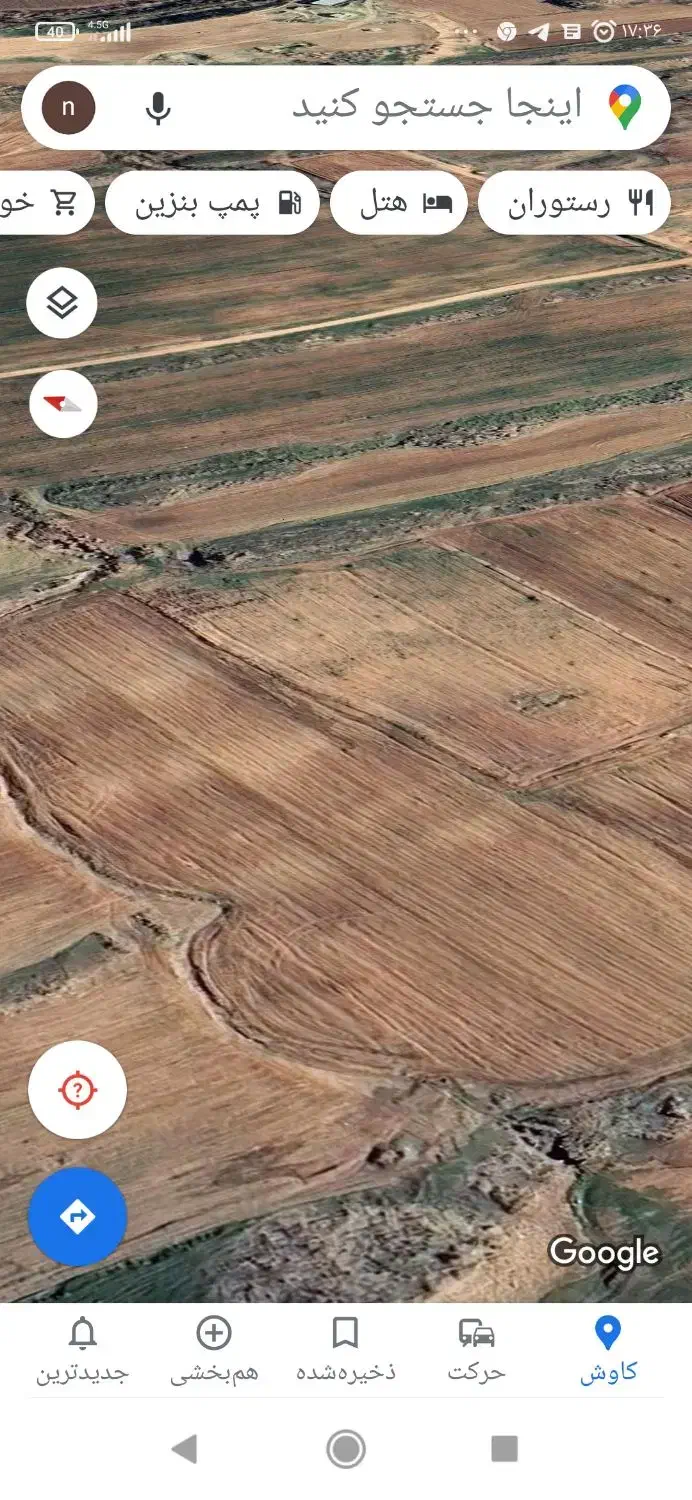Go to the هم‌بخشی contribute tab
This screenshot has height=1500, width=692.
click(x=214, y=1350)
